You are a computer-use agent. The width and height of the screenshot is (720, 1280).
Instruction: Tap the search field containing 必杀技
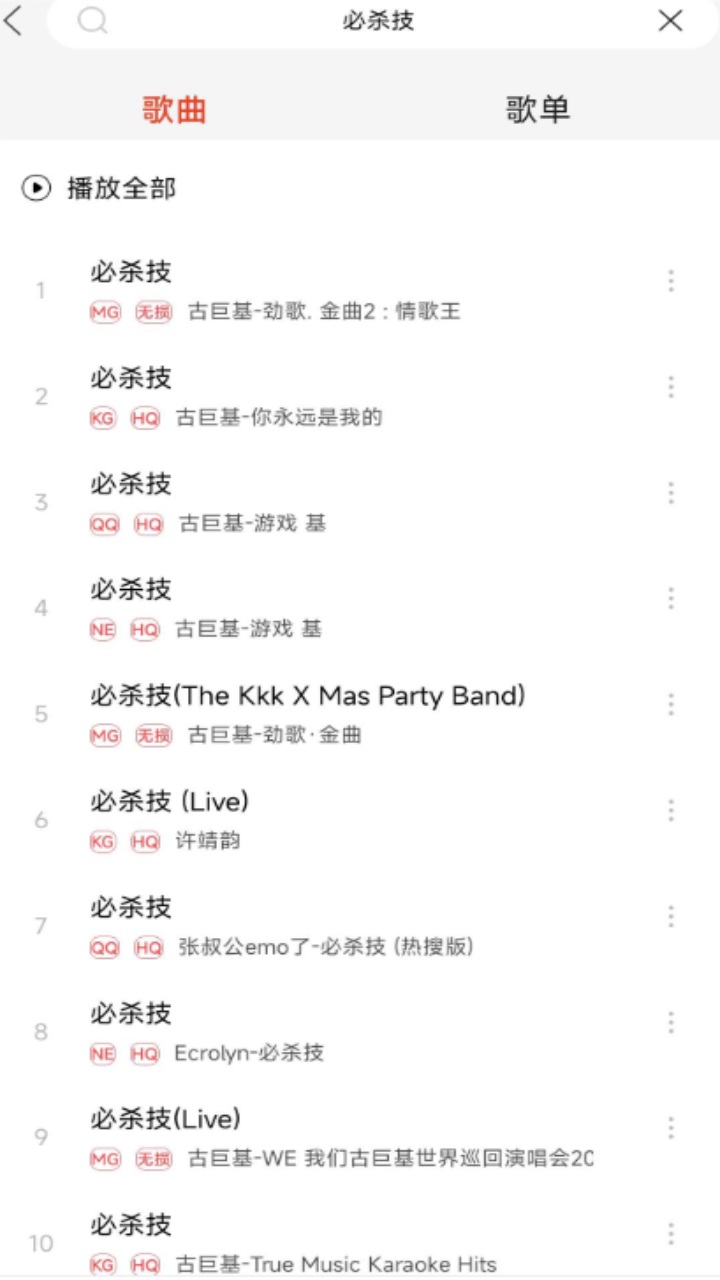point(378,21)
